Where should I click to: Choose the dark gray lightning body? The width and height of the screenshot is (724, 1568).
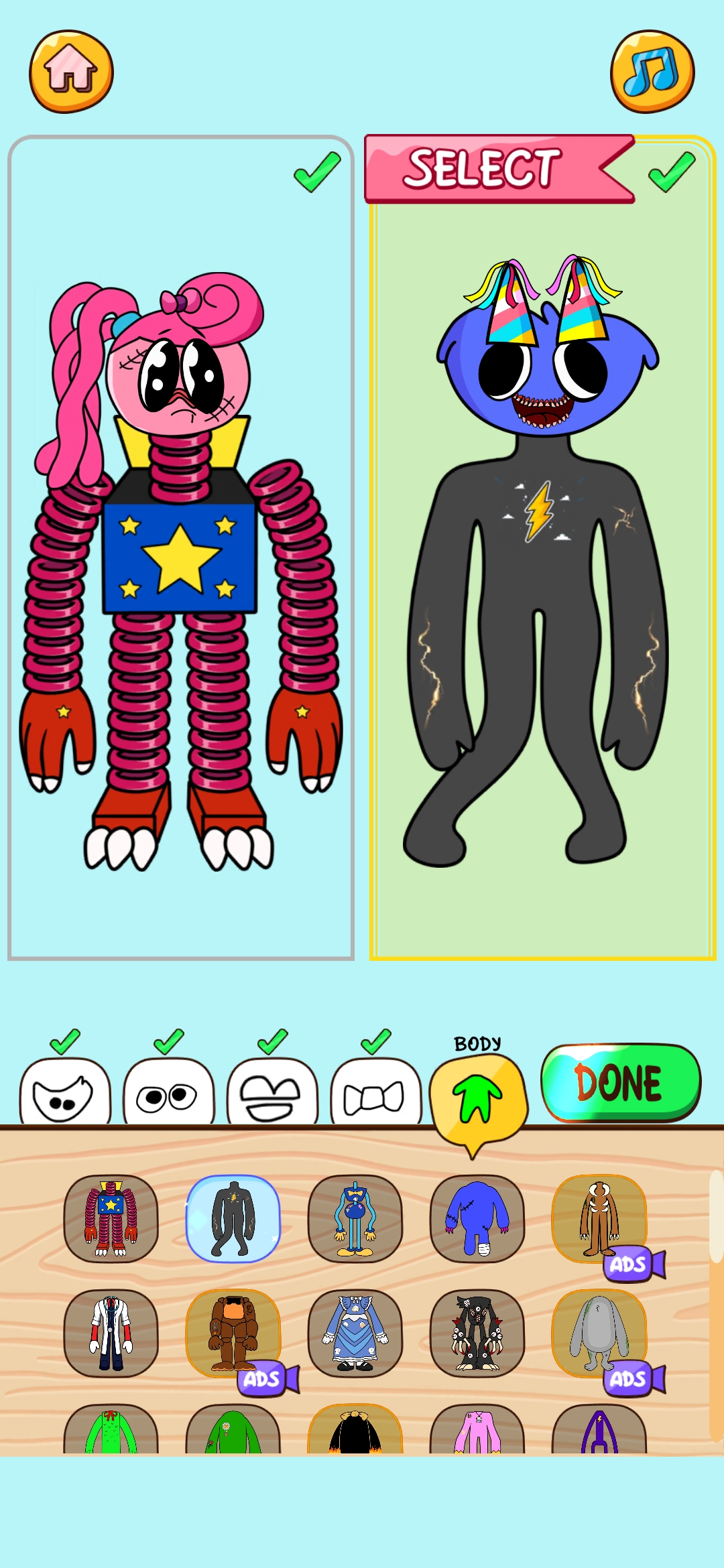(x=233, y=1218)
